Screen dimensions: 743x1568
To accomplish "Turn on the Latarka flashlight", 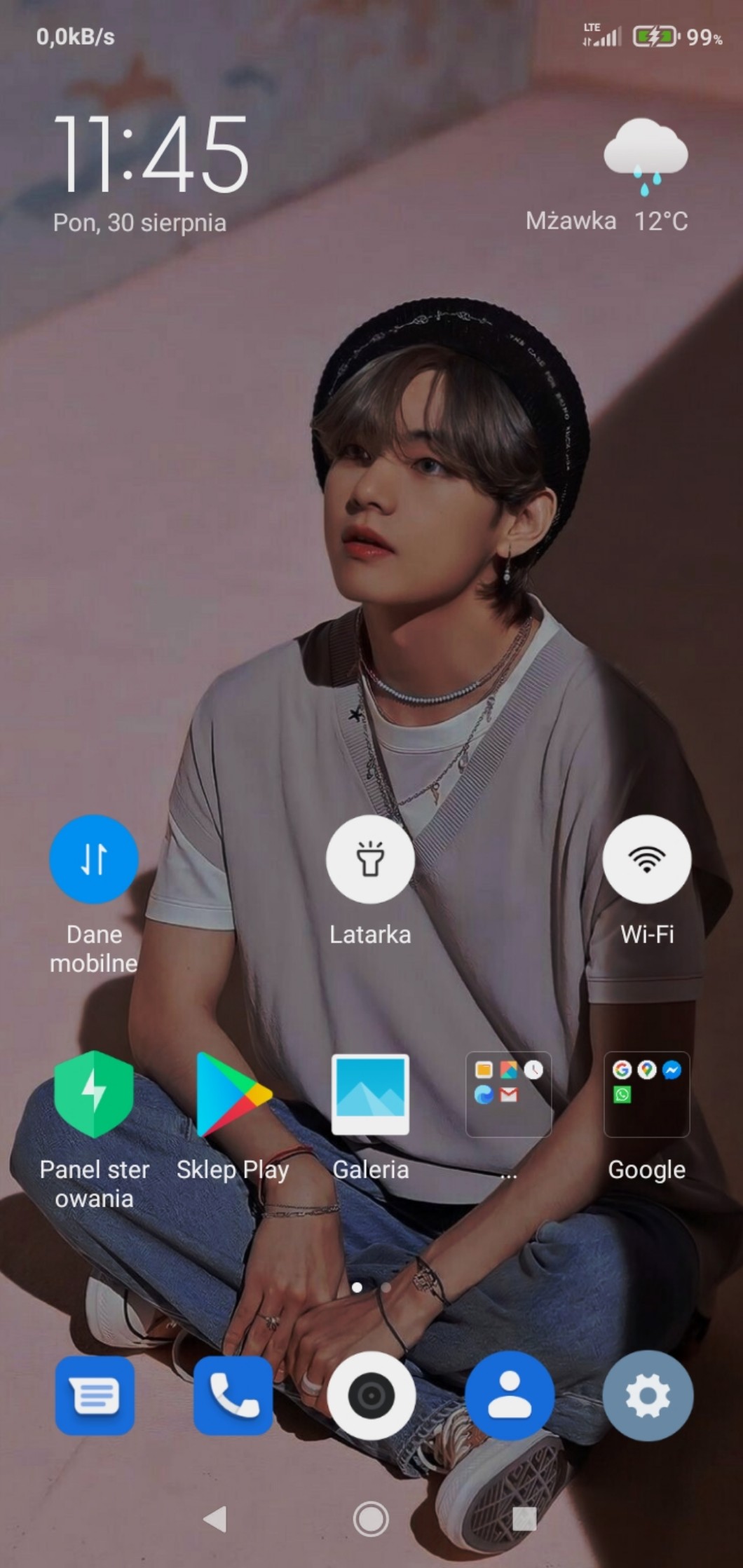I will pyautogui.click(x=370, y=859).
